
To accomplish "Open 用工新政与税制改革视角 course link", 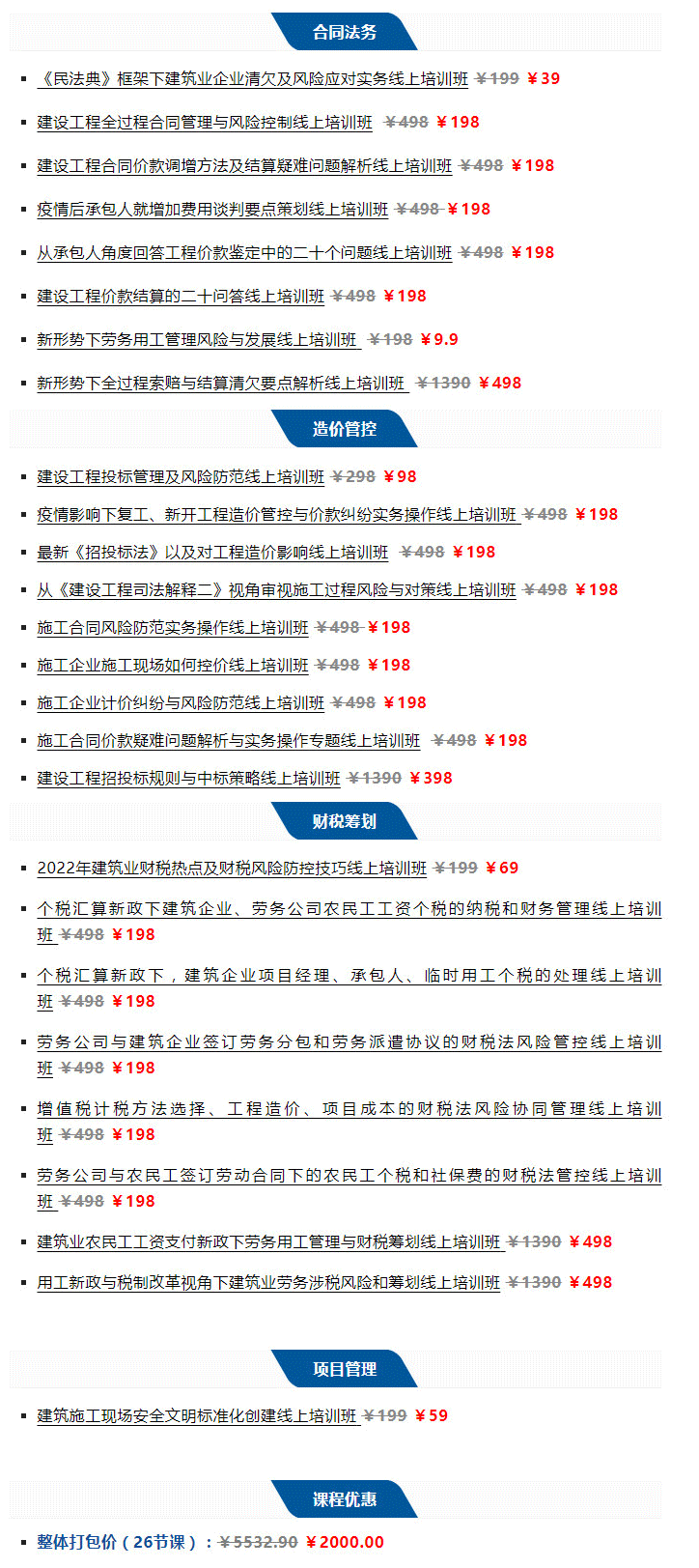I will (x=268, y=1283).
